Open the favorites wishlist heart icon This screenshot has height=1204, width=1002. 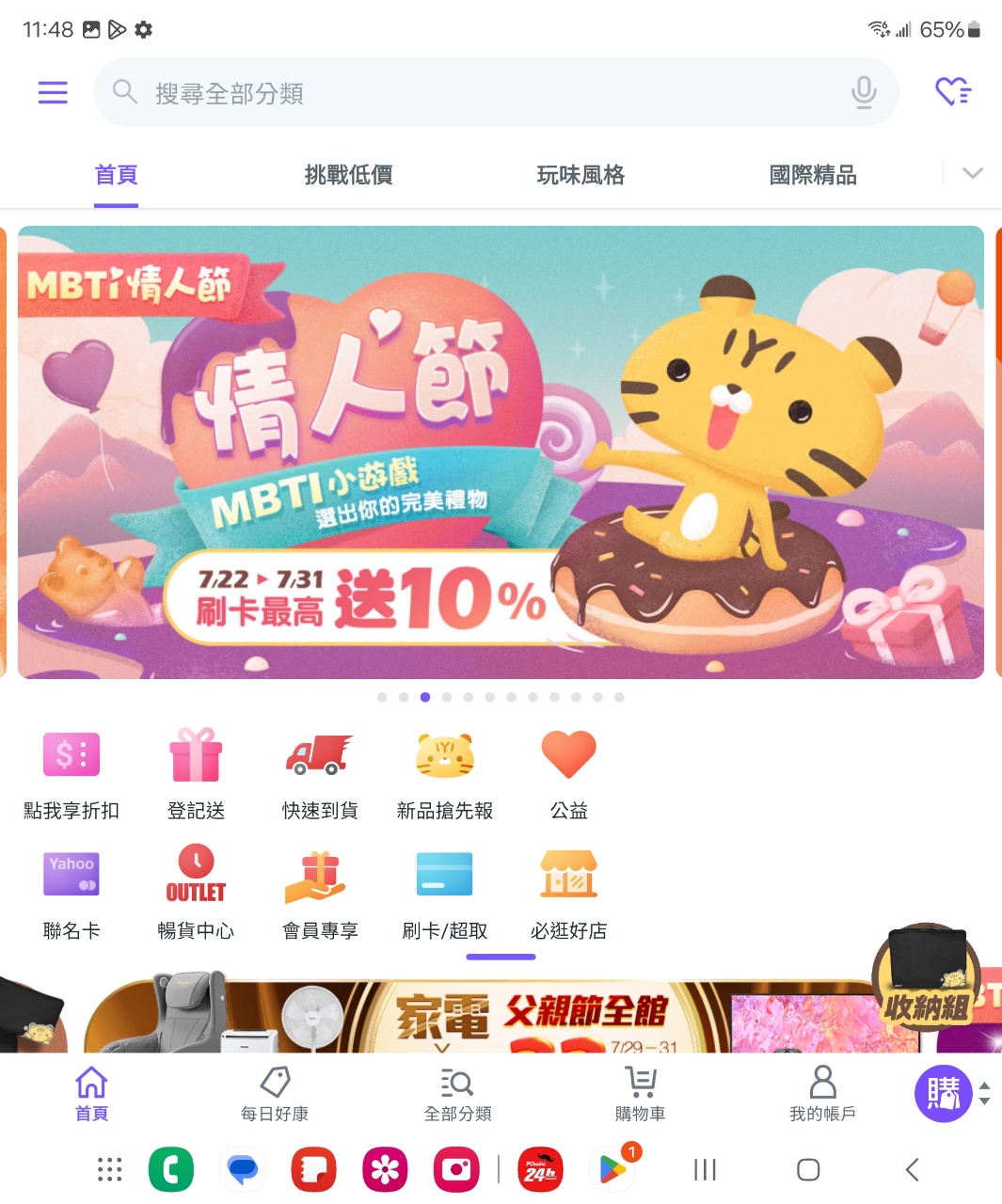click(x=952, y=92)
